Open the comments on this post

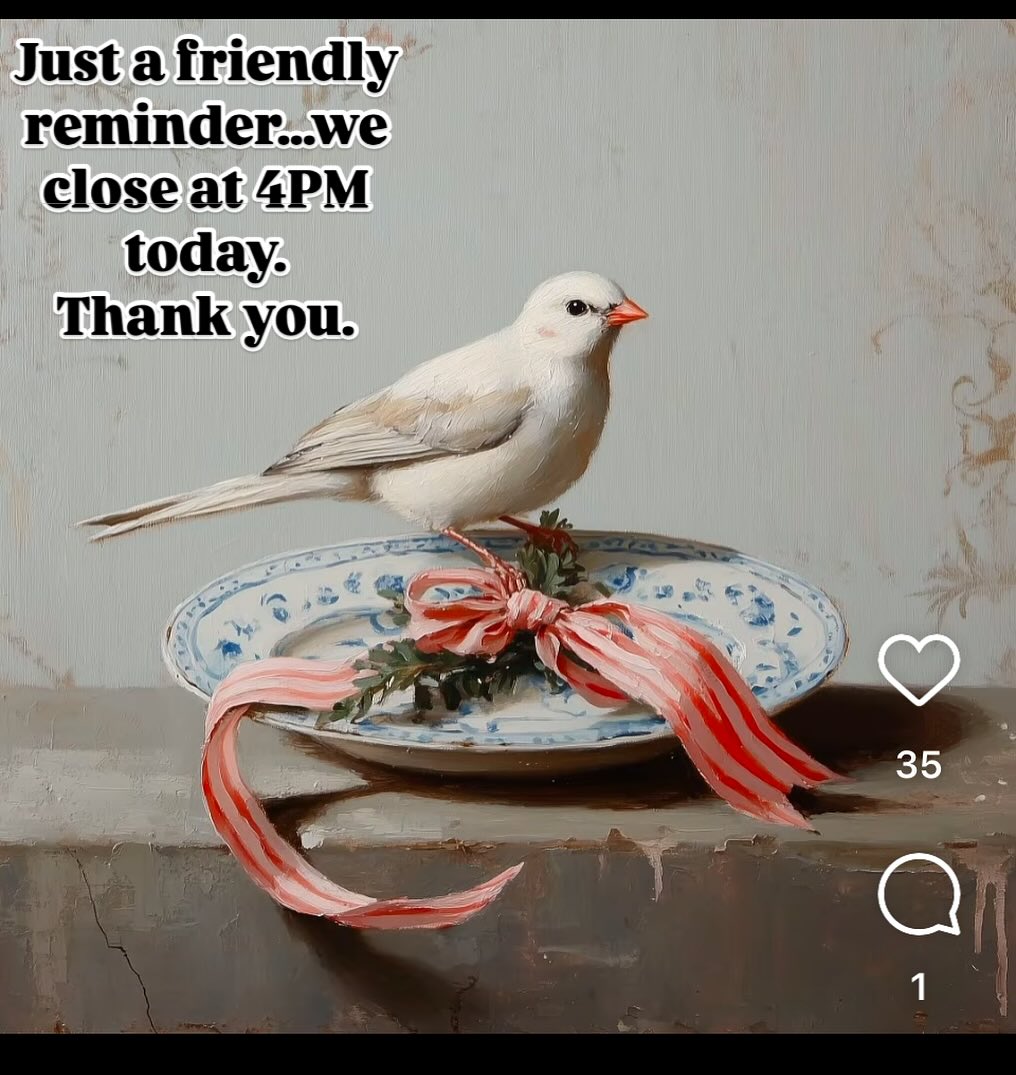[x=918, y=895]
